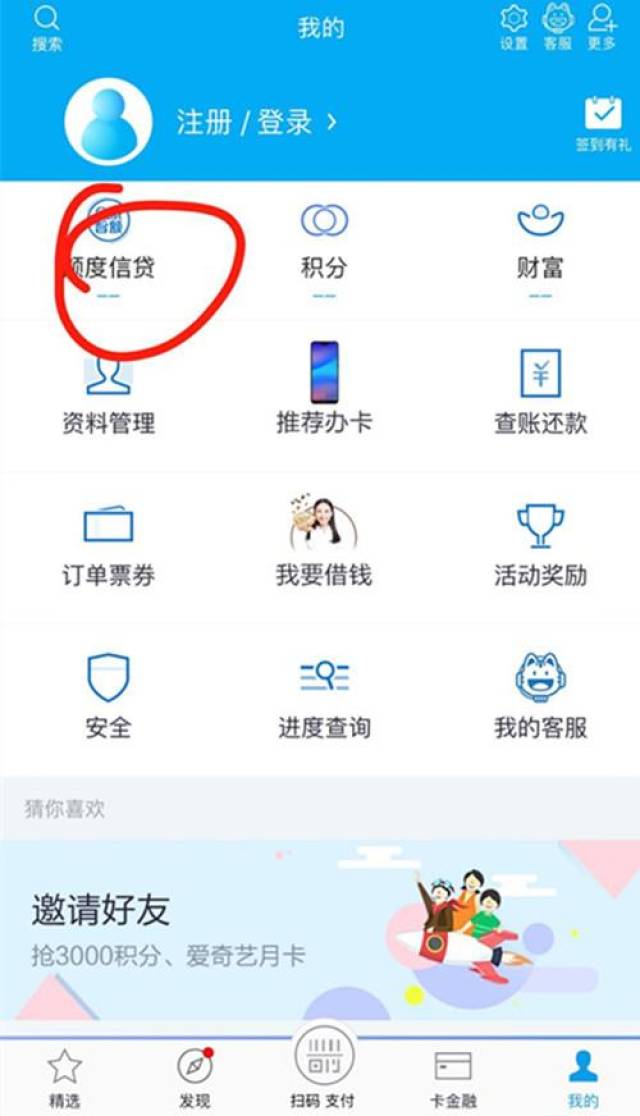Open 扫码 支付 scan to pay
The height and width of the screenshot is (1116, 640).
coord(322,1072)
